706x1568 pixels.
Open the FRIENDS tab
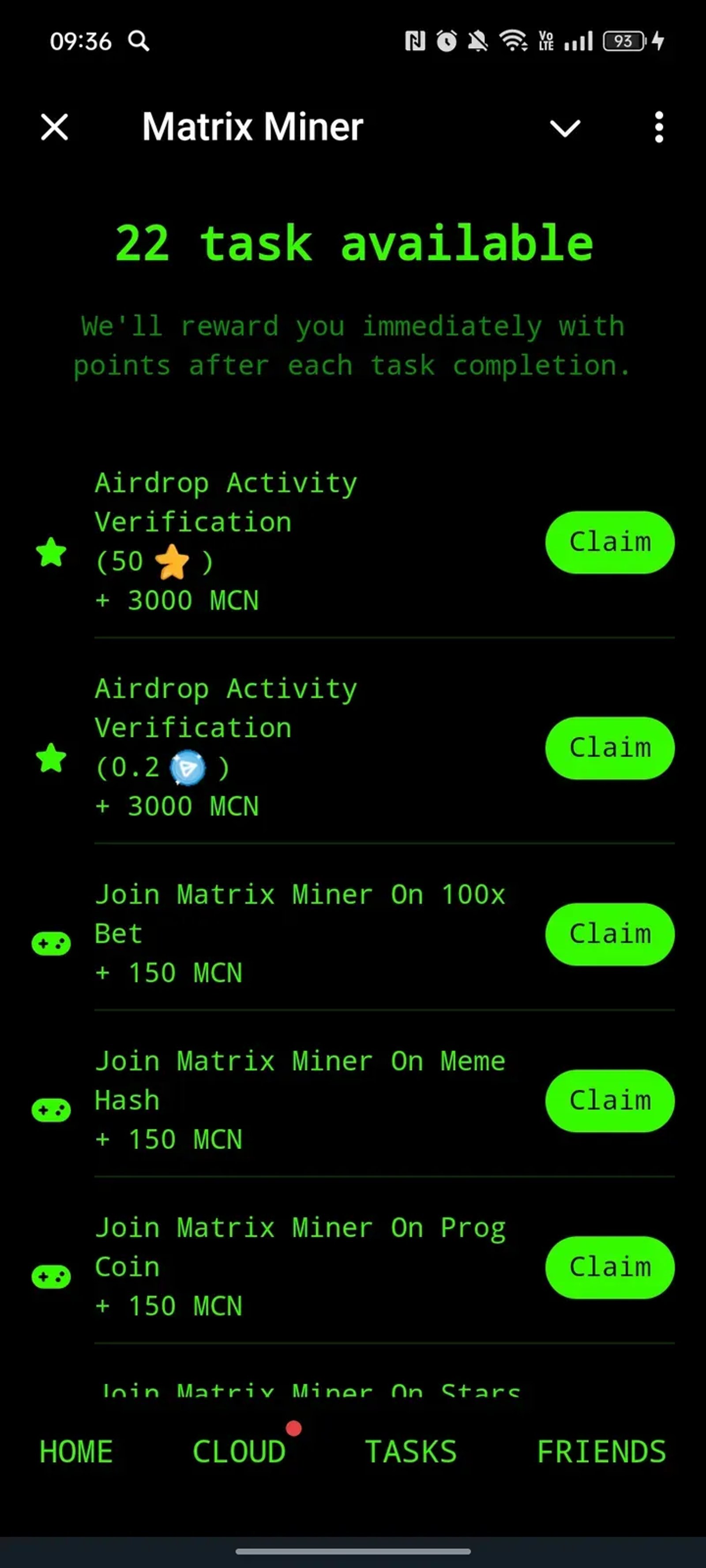point(601,1451)
